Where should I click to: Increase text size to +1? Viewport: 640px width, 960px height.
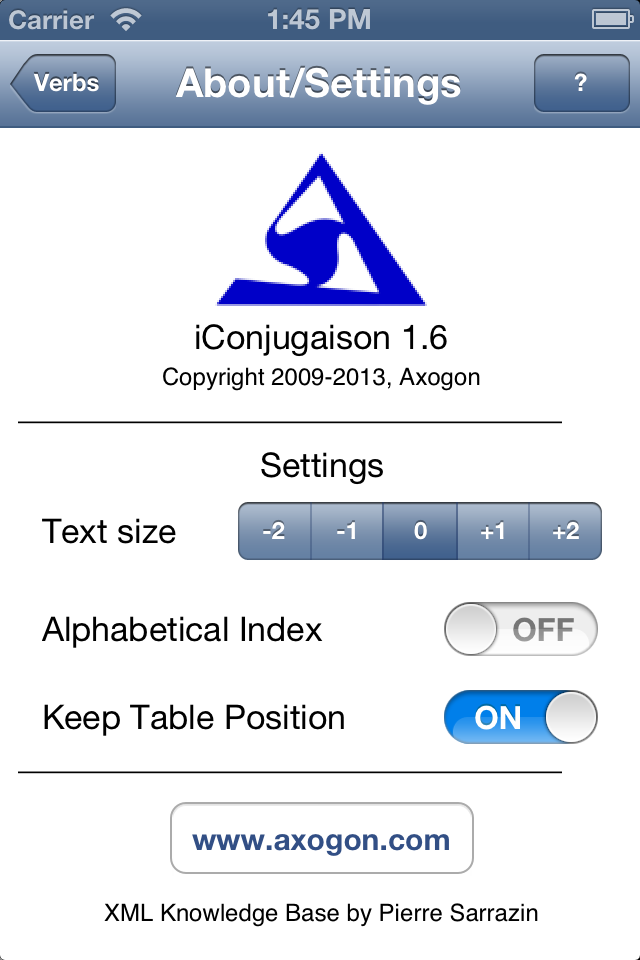(x=493, y=531)
